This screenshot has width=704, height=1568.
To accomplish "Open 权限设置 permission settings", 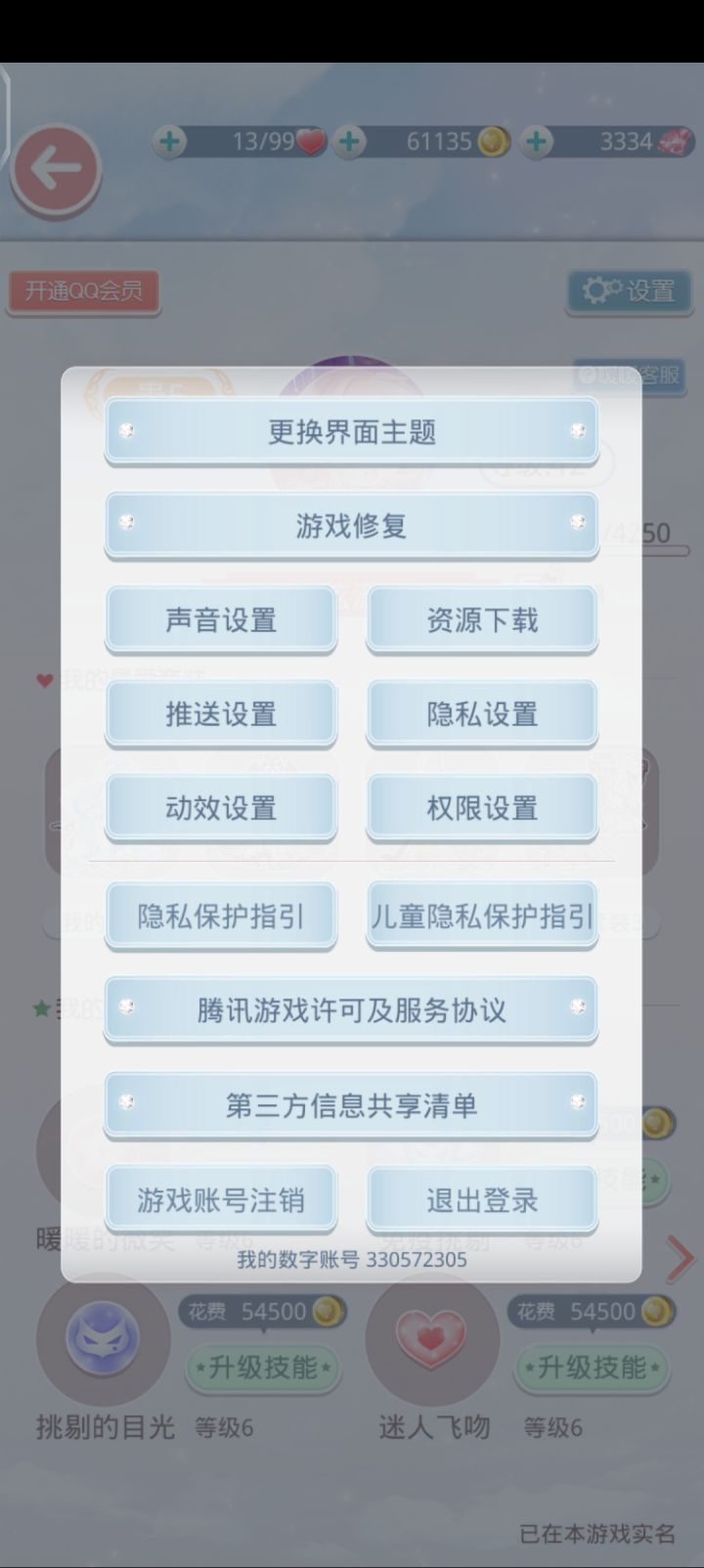I will coord(481,808).
